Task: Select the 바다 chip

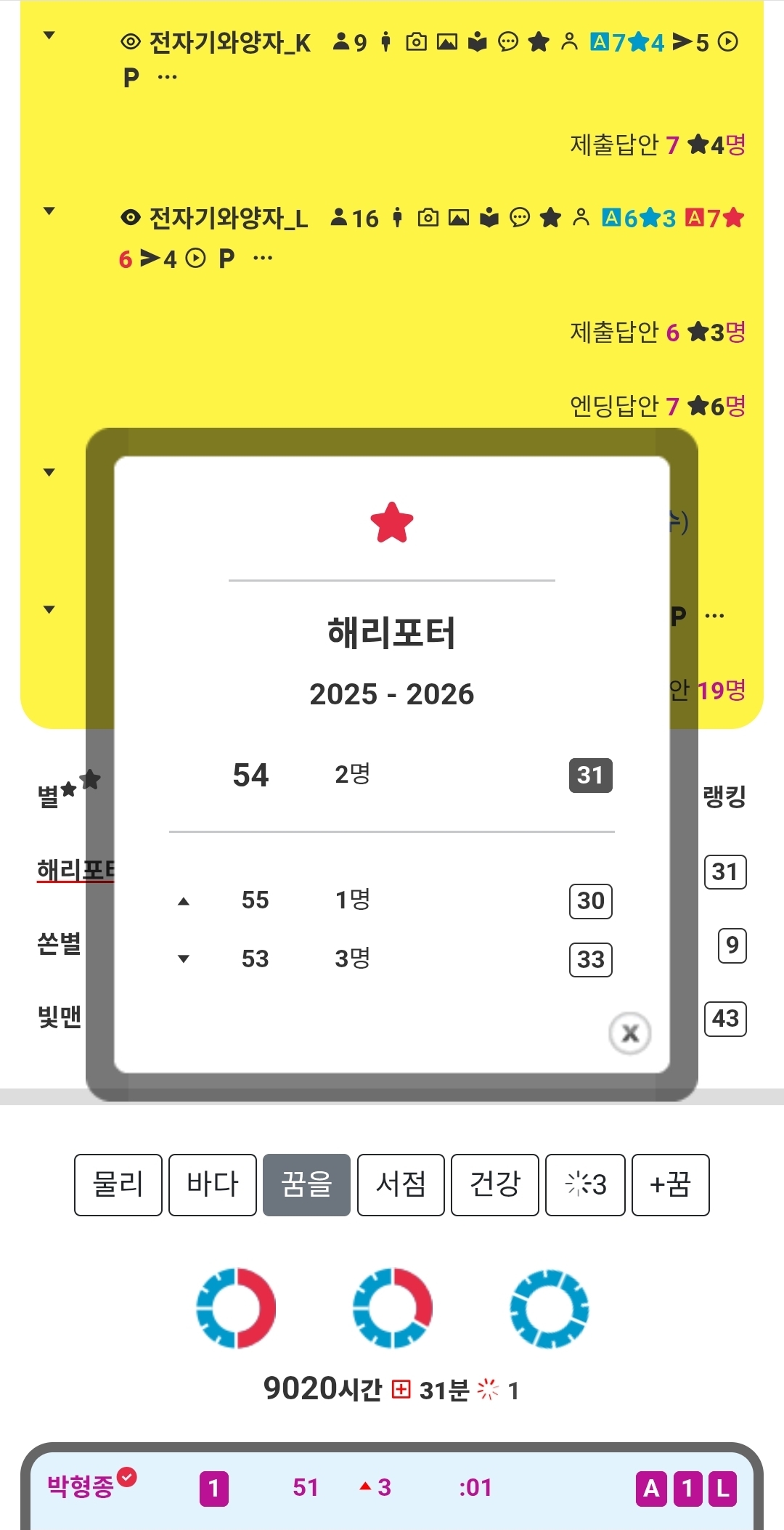Action: 213,1185
